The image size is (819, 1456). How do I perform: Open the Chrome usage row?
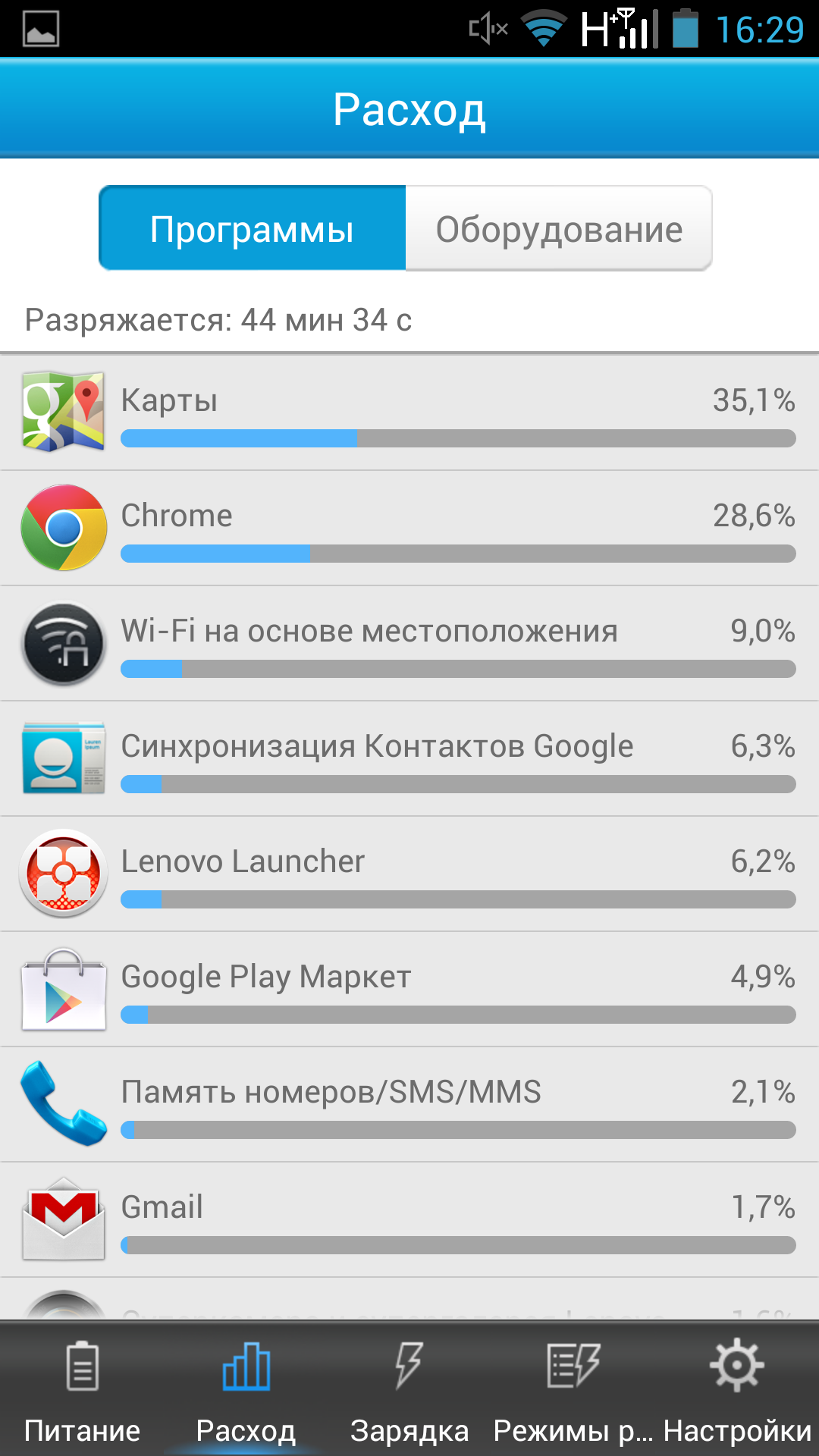(x=409, y=528)
